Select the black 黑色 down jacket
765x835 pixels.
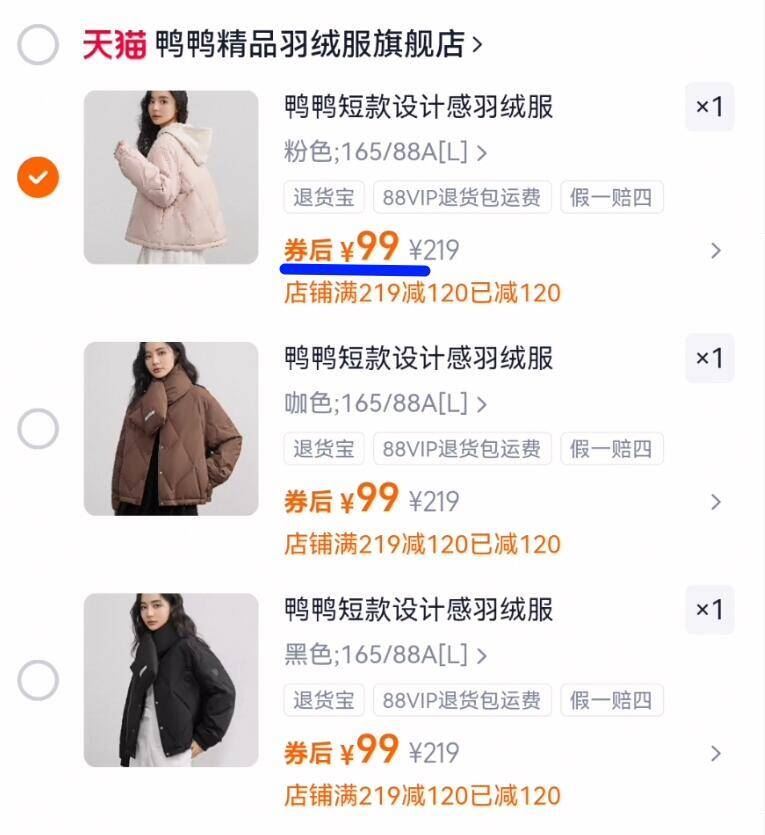(39, 682)
